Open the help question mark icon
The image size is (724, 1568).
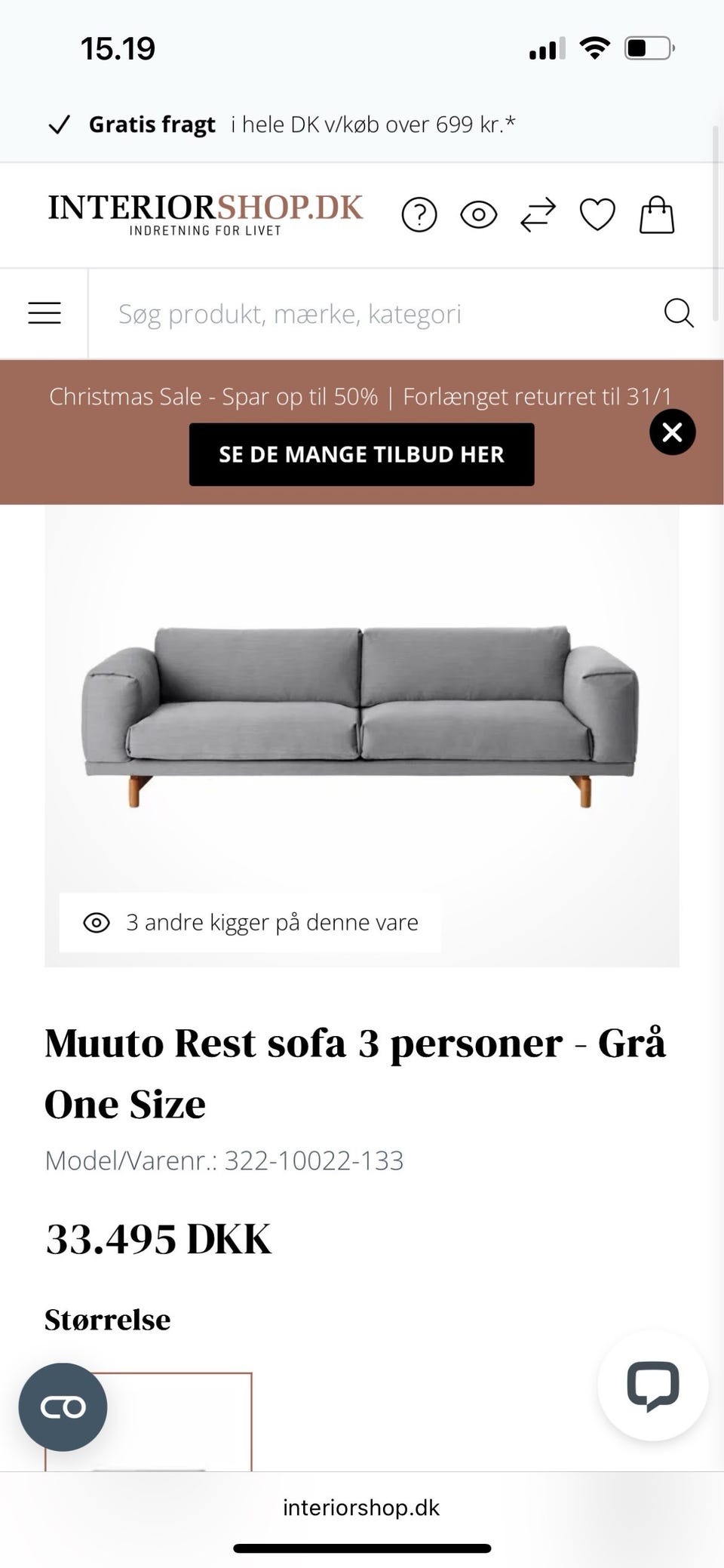click(419, 215)
